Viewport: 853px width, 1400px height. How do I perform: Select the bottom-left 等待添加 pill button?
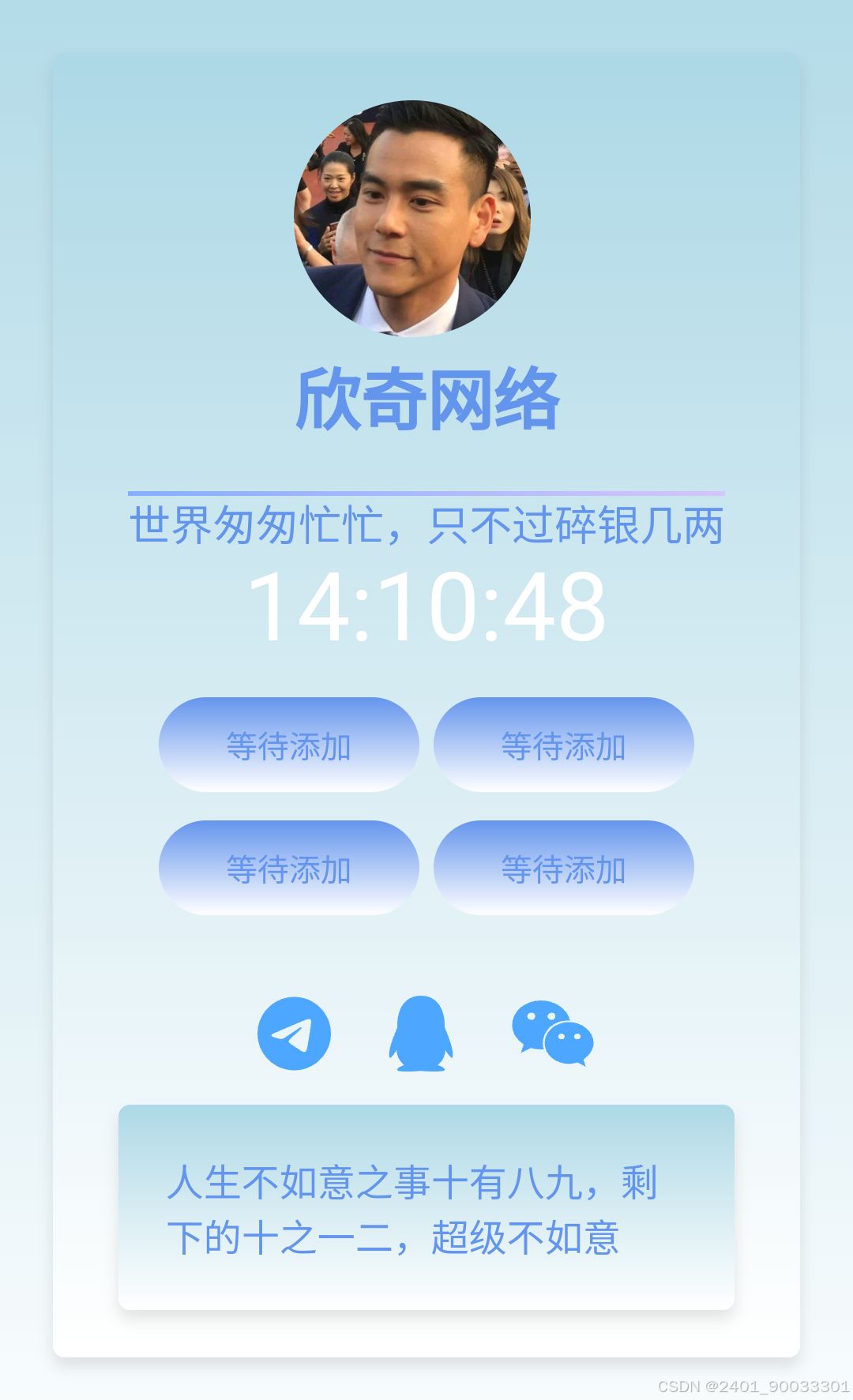(289, 867)
